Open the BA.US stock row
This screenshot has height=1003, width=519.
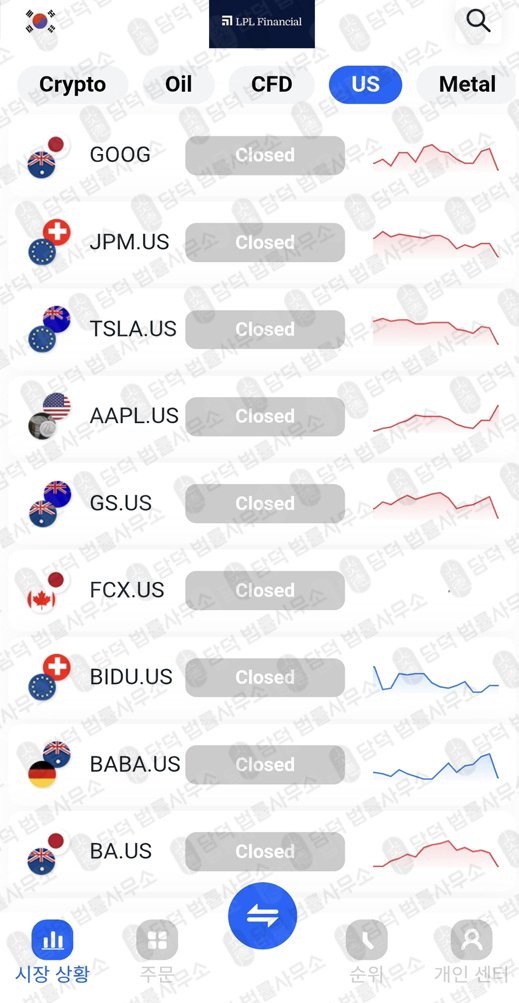pos(259,851)
